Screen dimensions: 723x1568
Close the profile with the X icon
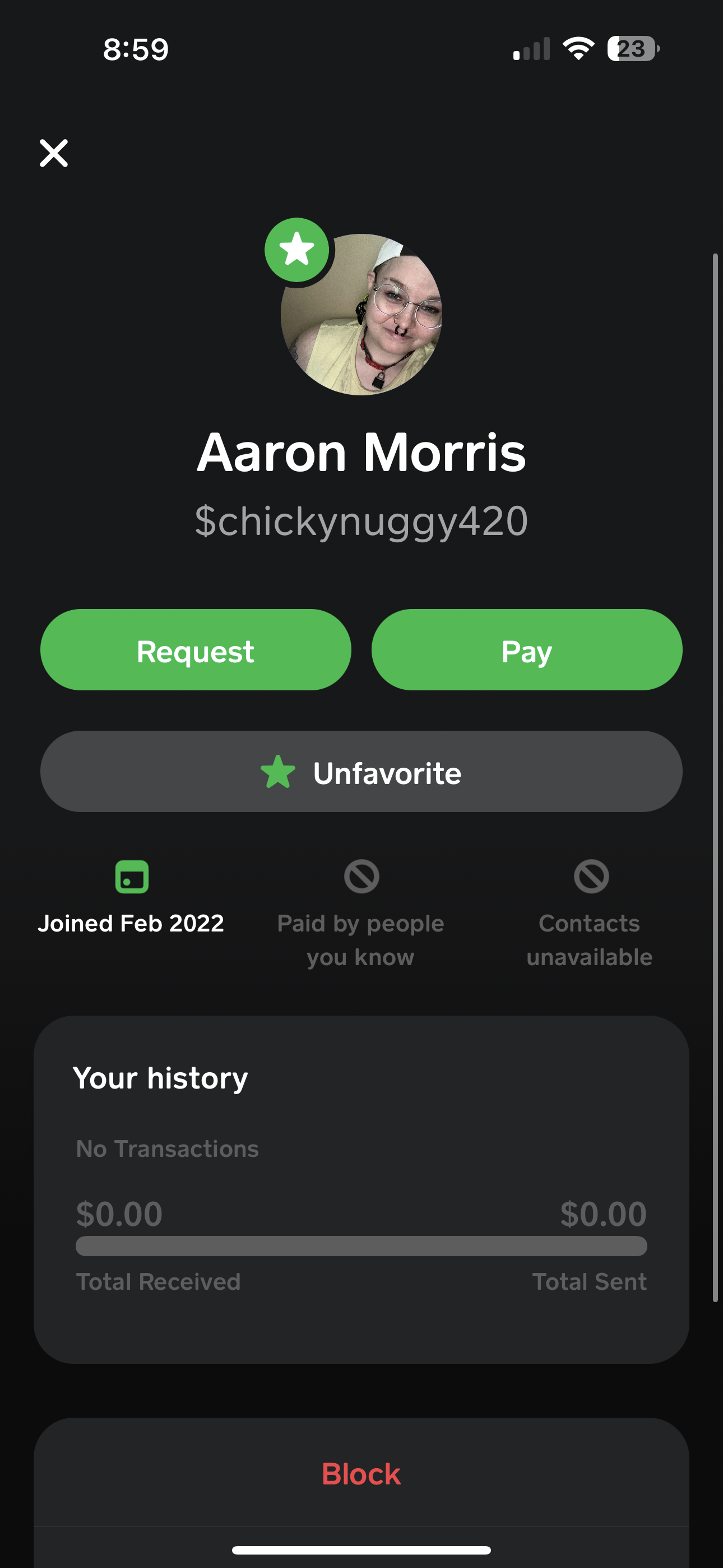click(54, 153)
